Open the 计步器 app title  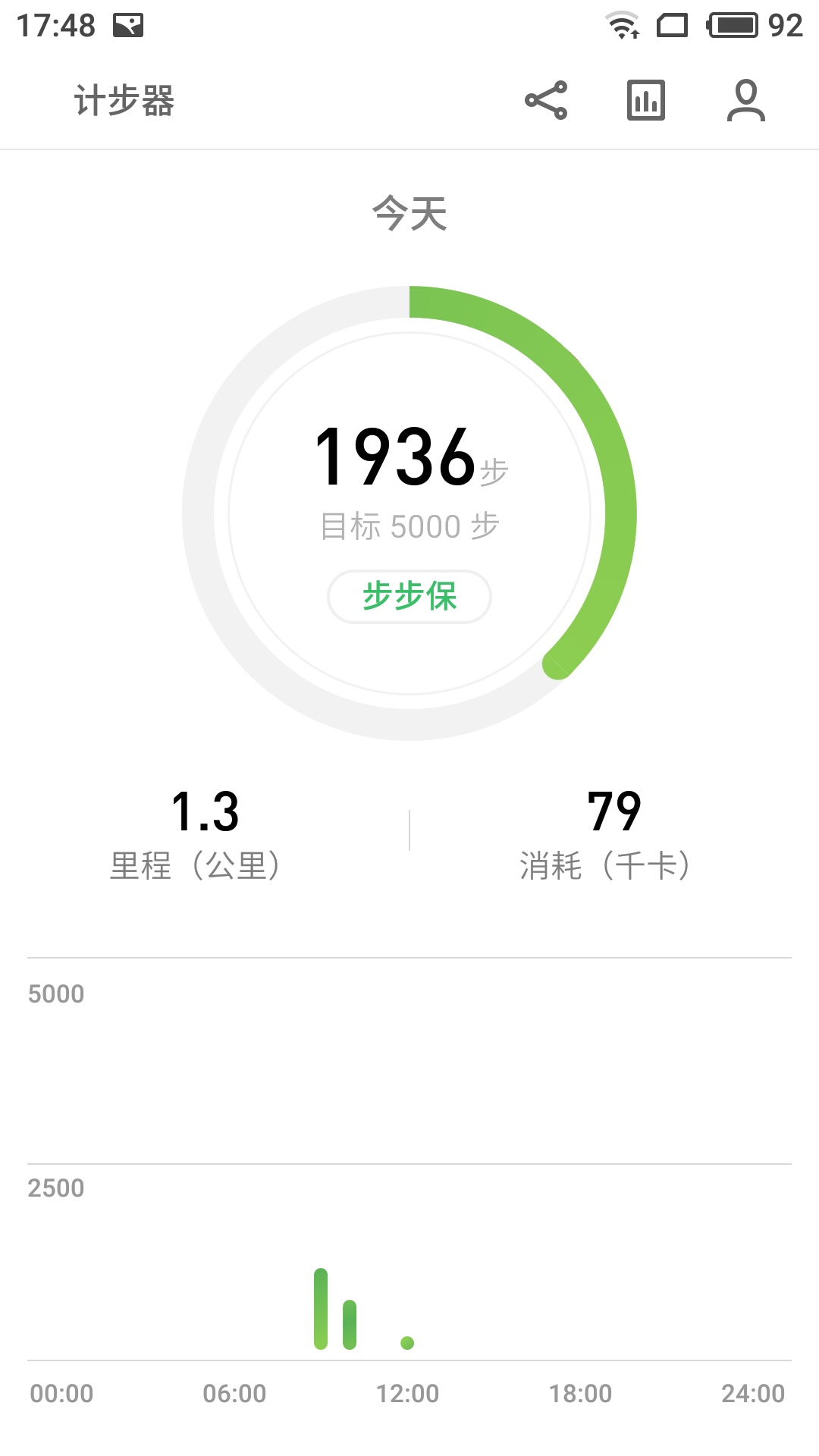(x=124, y=101)
